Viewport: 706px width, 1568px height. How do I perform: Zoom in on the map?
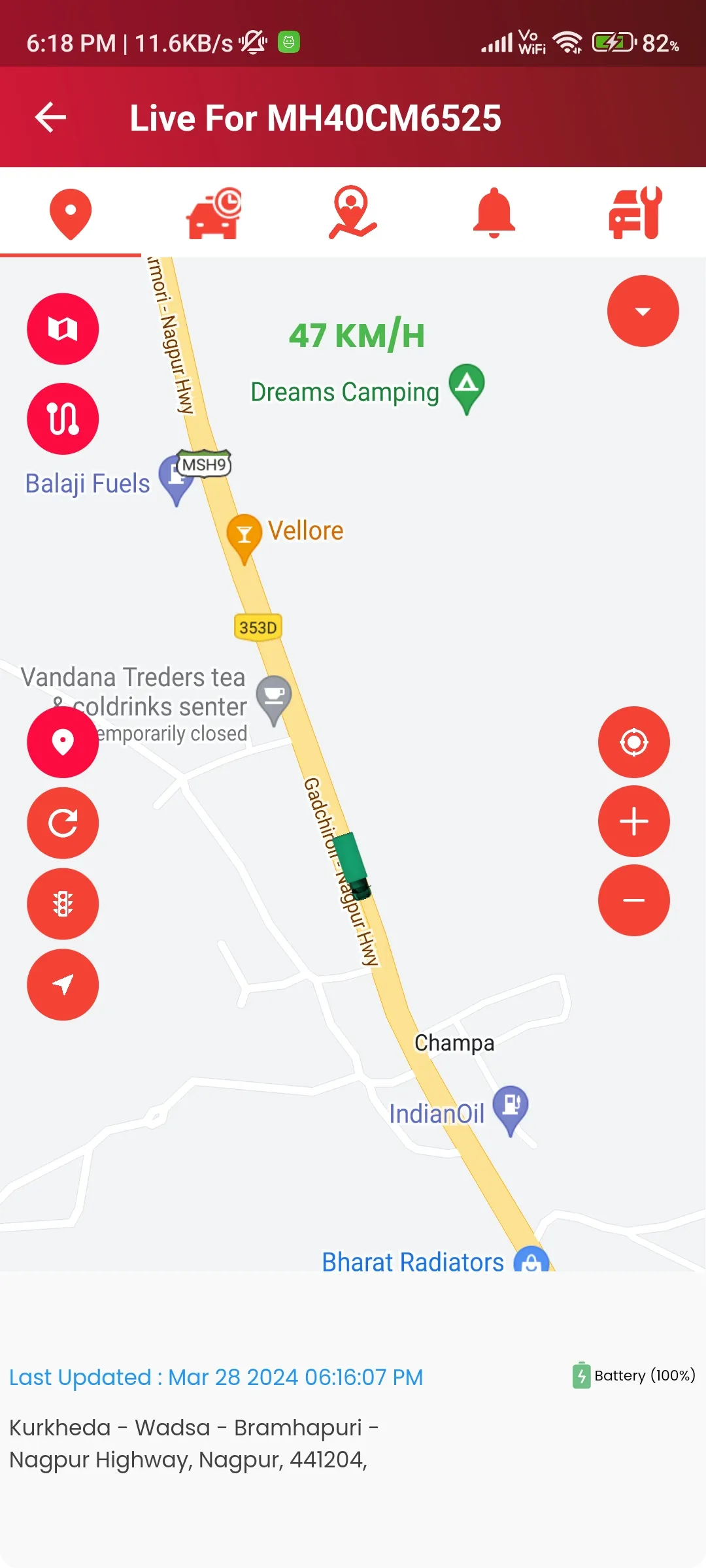coord(633,821)
